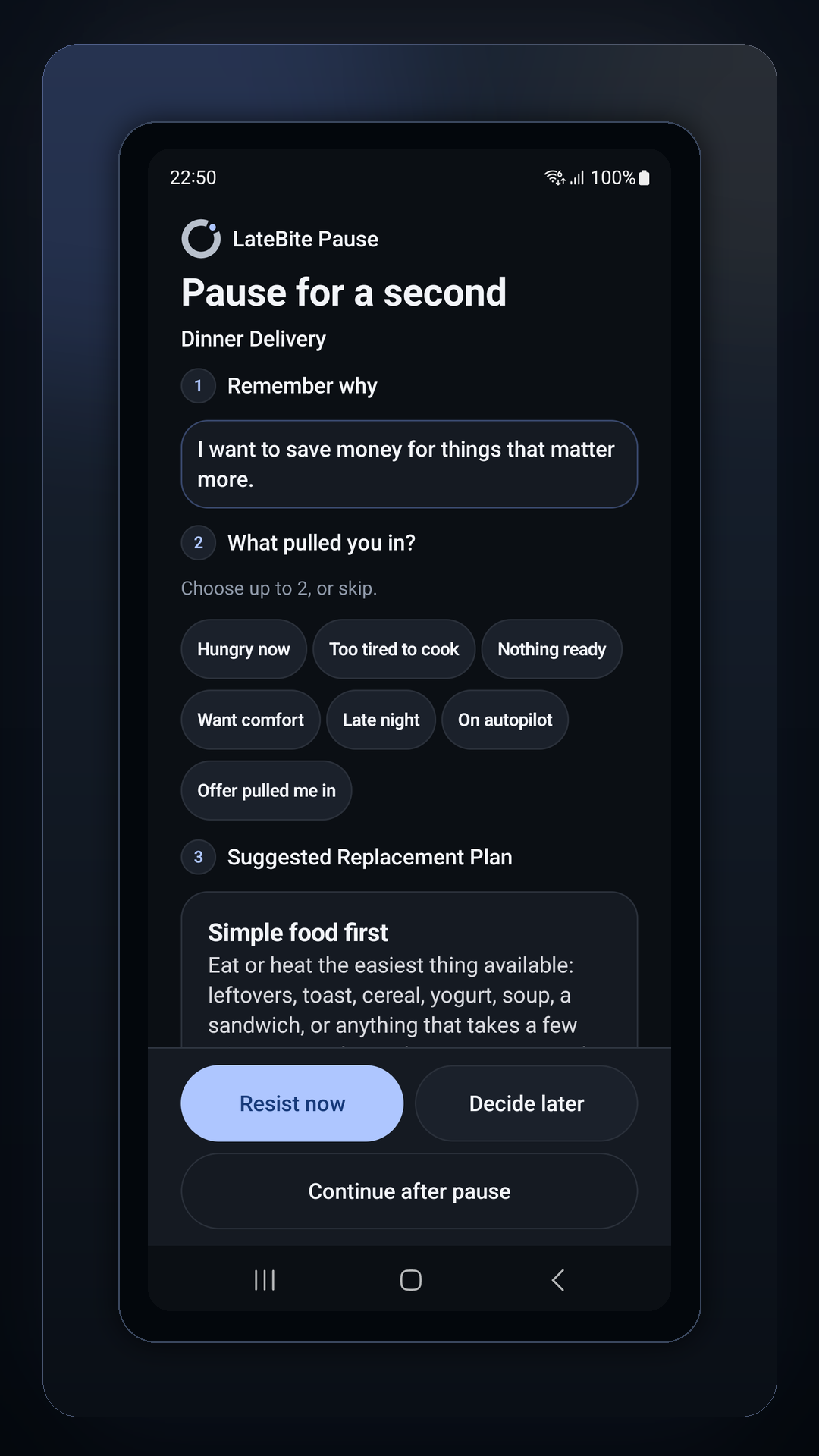The height and width of the screenshot is (1456, 819).
Task: Go back with the system back button
Action: [x=558, y=1280]
